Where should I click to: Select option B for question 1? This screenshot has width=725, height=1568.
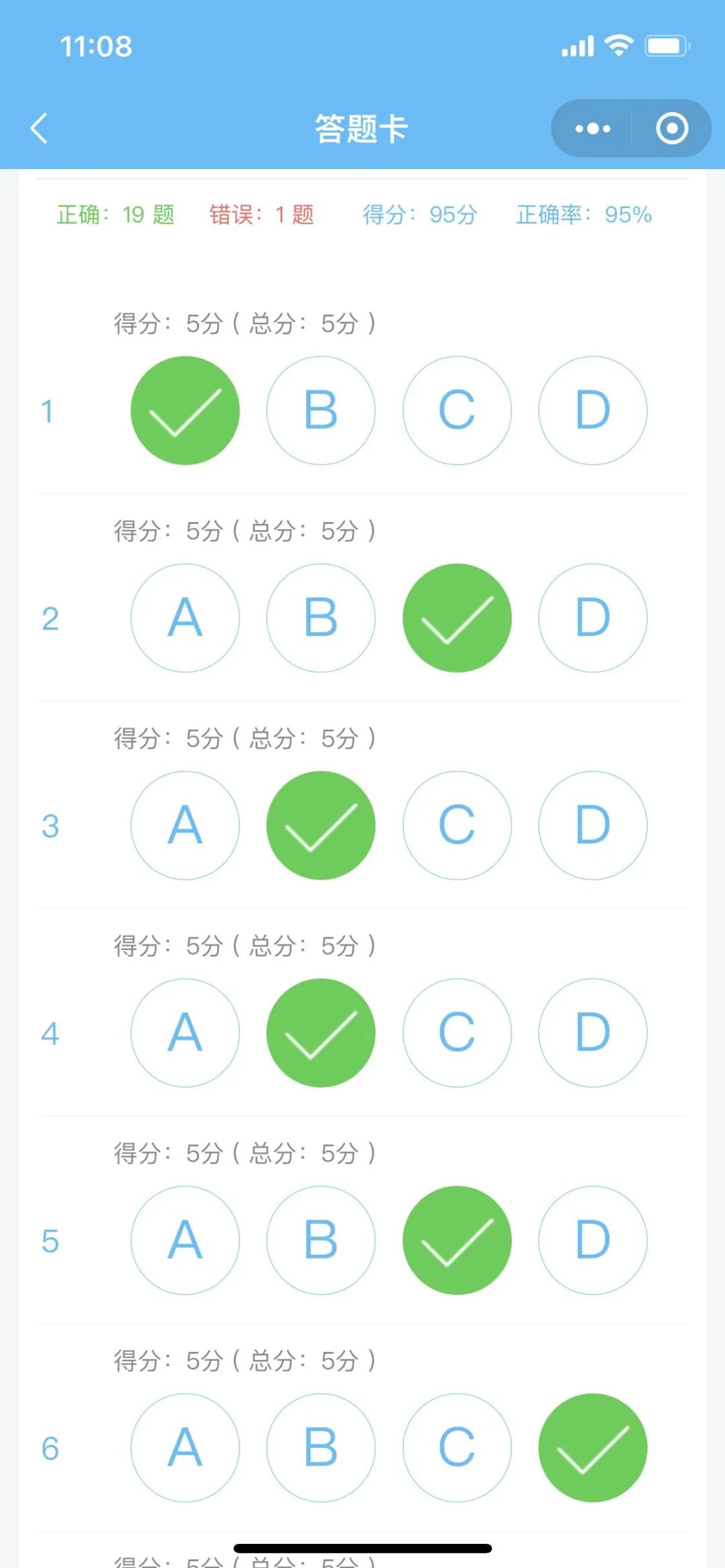tap(321, 411)
